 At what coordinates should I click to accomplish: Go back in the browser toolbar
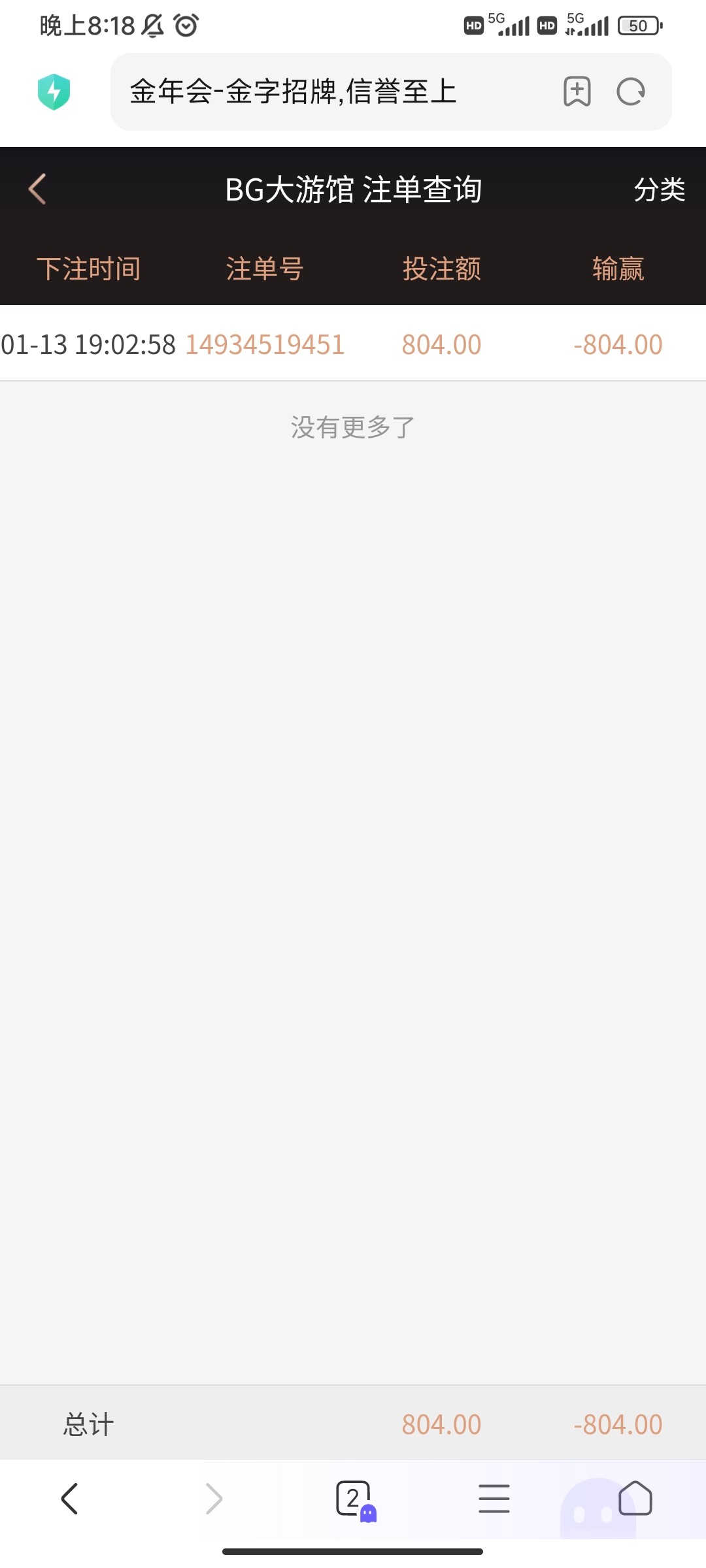(x=69, y=1498)
